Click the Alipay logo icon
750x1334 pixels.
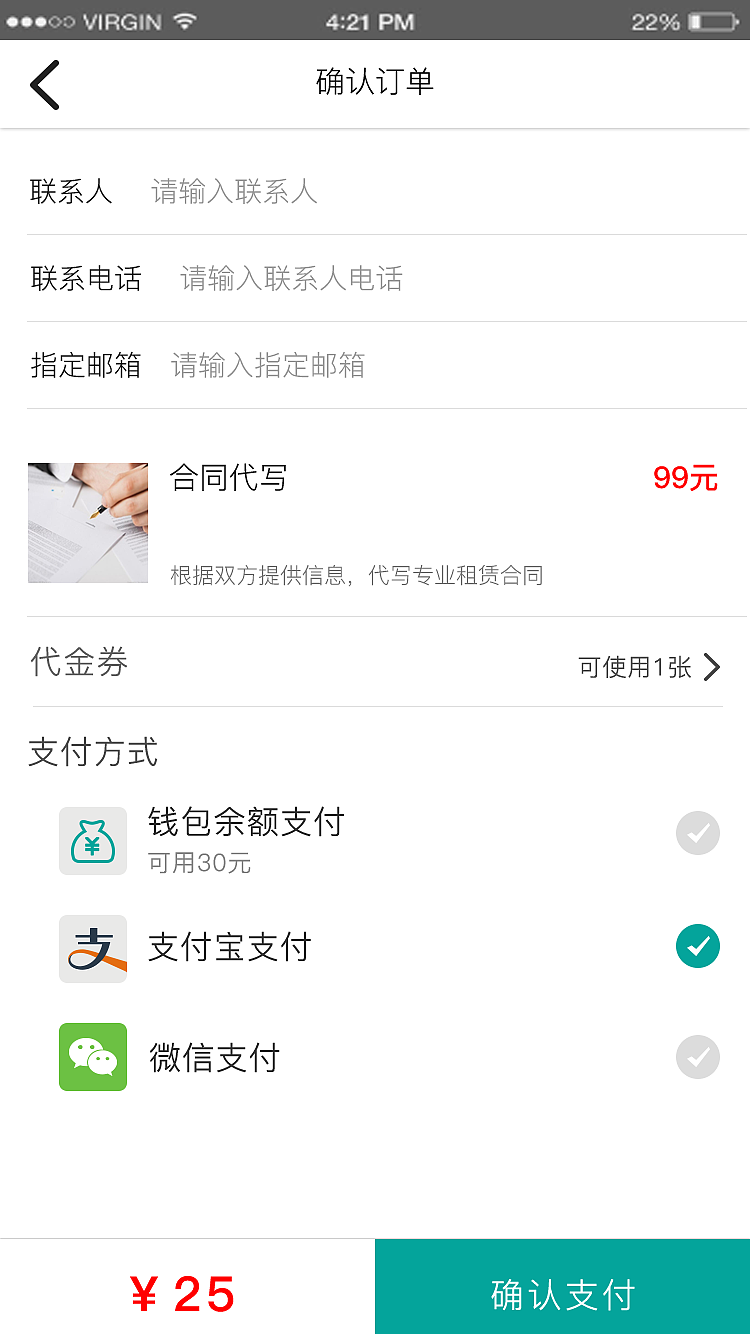pos(93,948)
